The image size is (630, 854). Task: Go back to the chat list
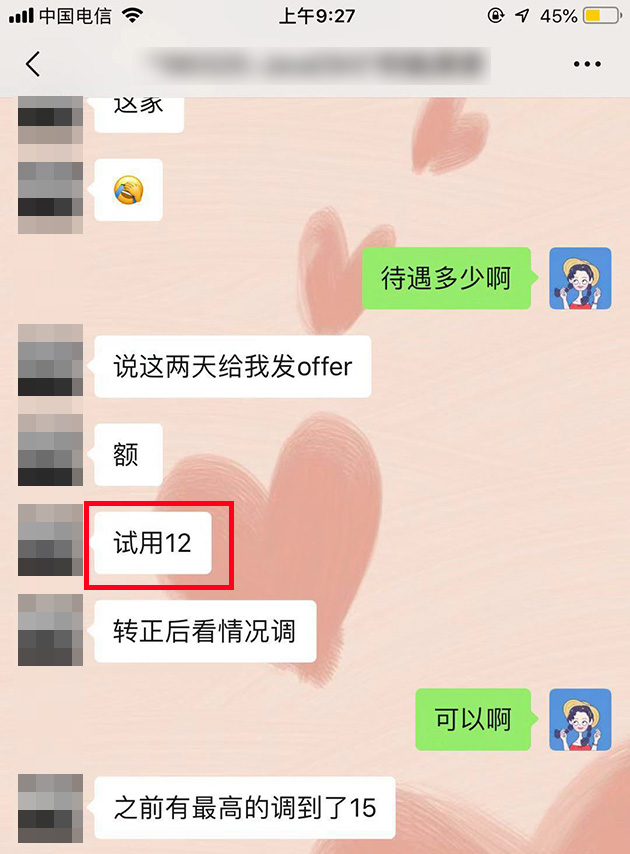33,64
